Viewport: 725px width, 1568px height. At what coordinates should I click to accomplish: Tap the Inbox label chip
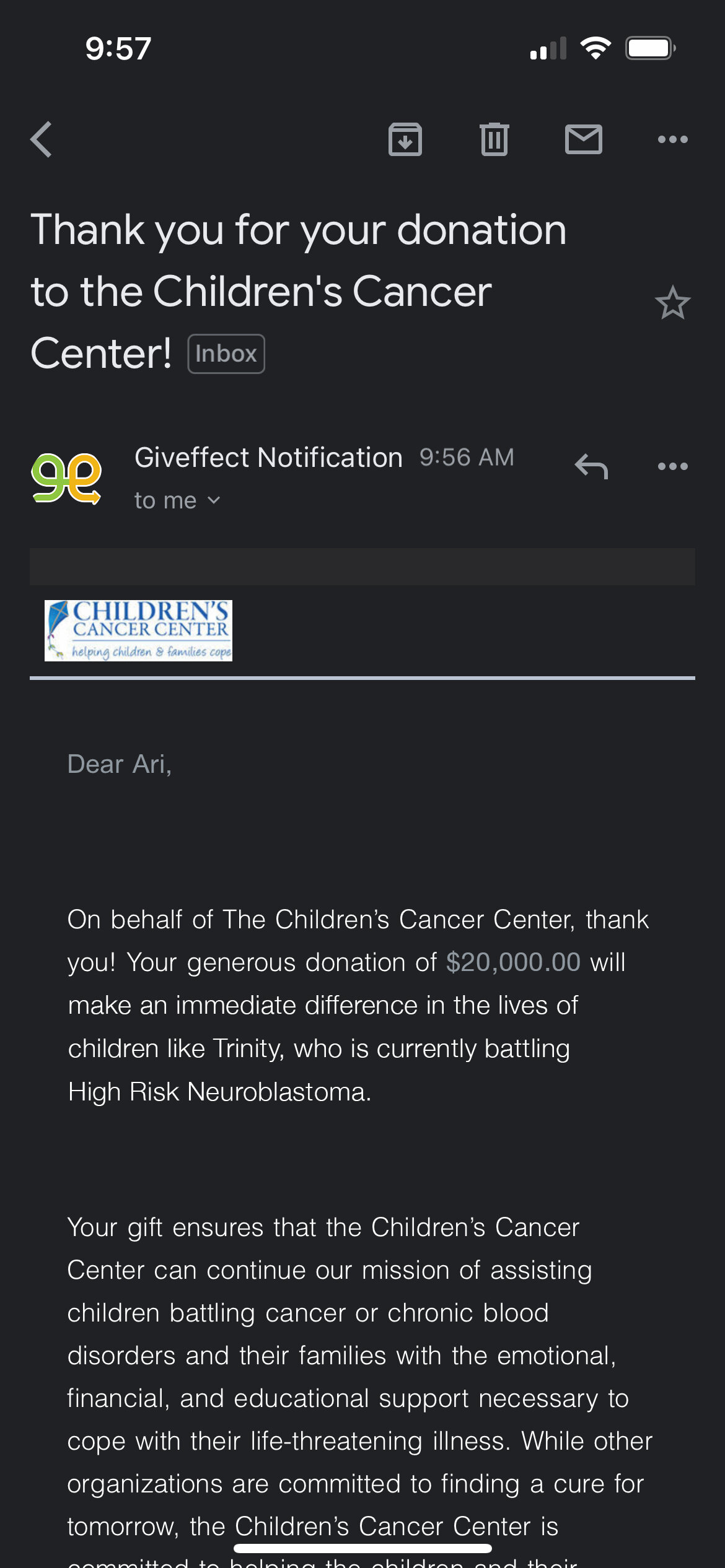pyautogui.click(x=226, y=354)
